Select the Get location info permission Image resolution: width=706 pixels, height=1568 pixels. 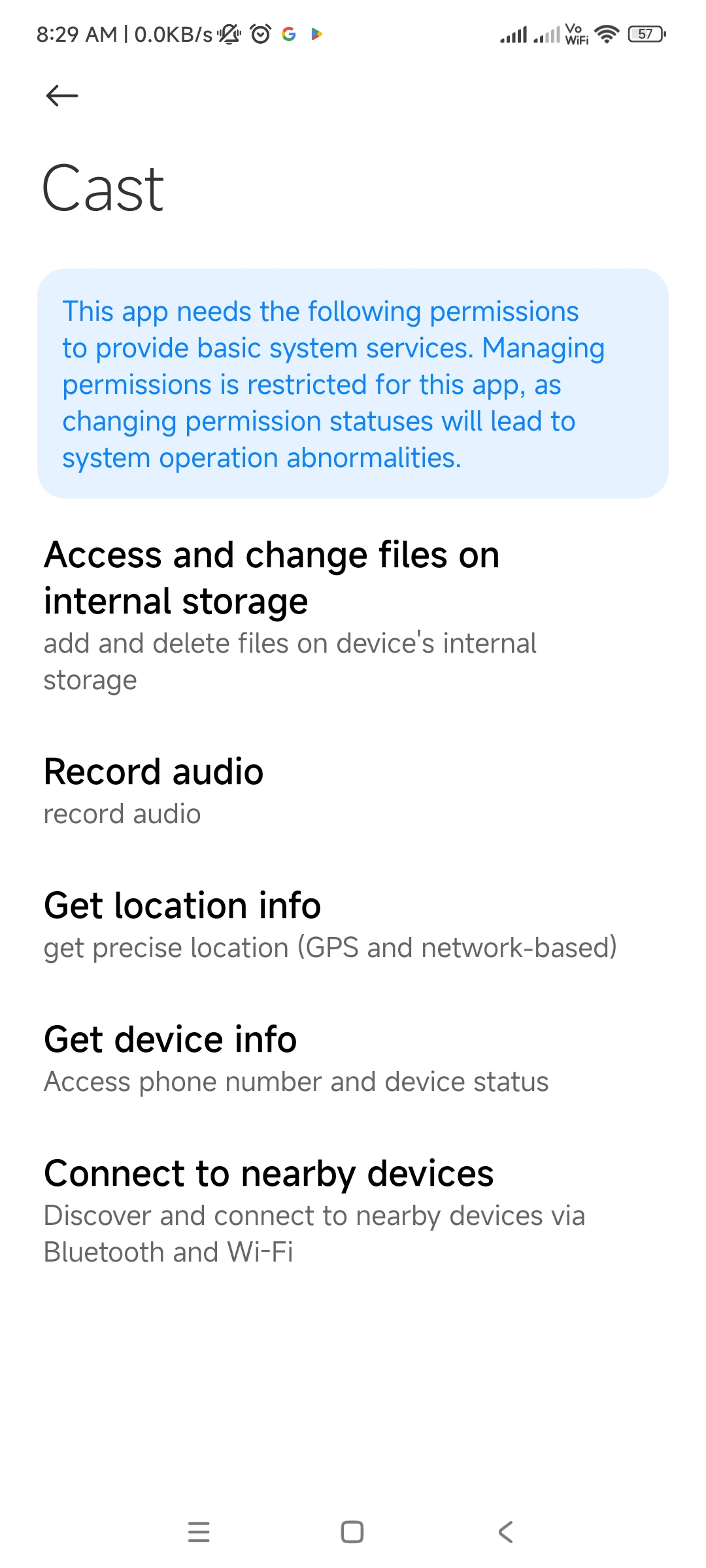(353, 924)
